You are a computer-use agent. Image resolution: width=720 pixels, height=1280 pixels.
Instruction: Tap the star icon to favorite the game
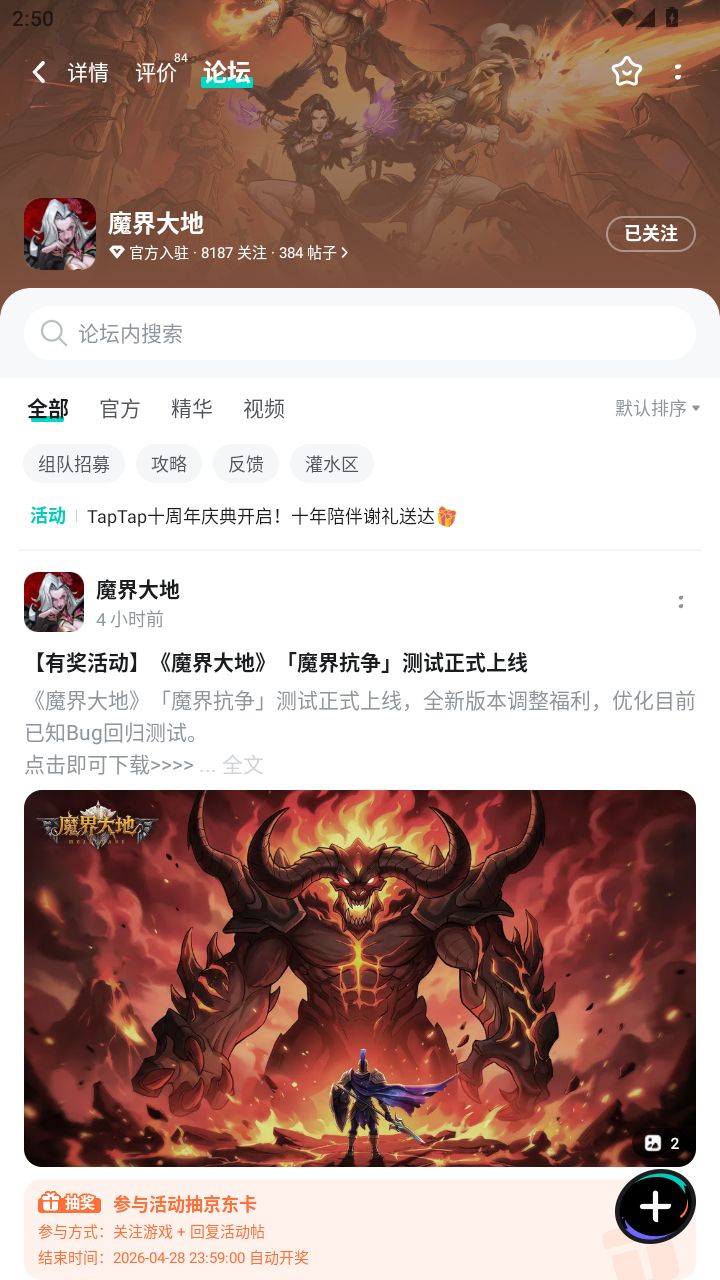click(628, 71)
